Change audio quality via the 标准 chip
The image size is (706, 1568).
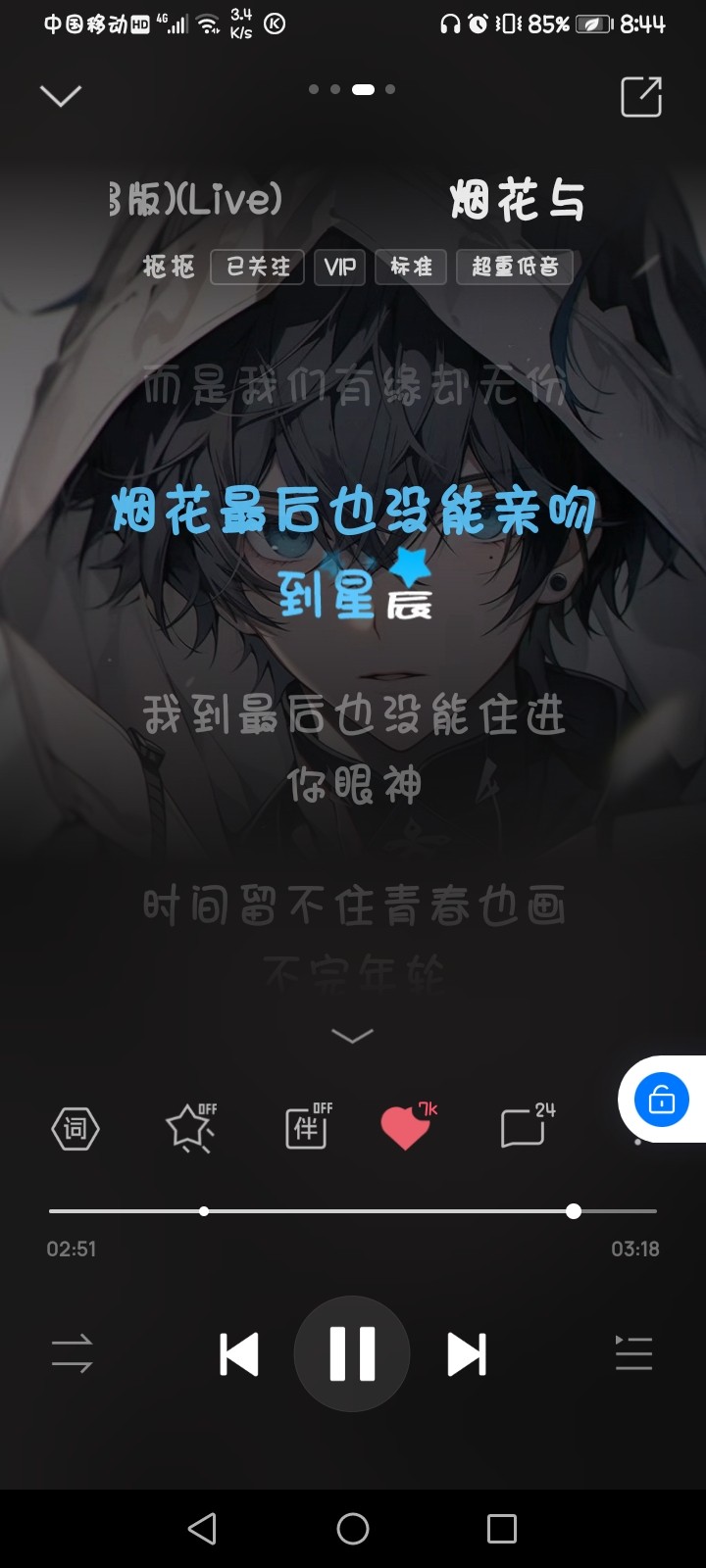point(411,267)
